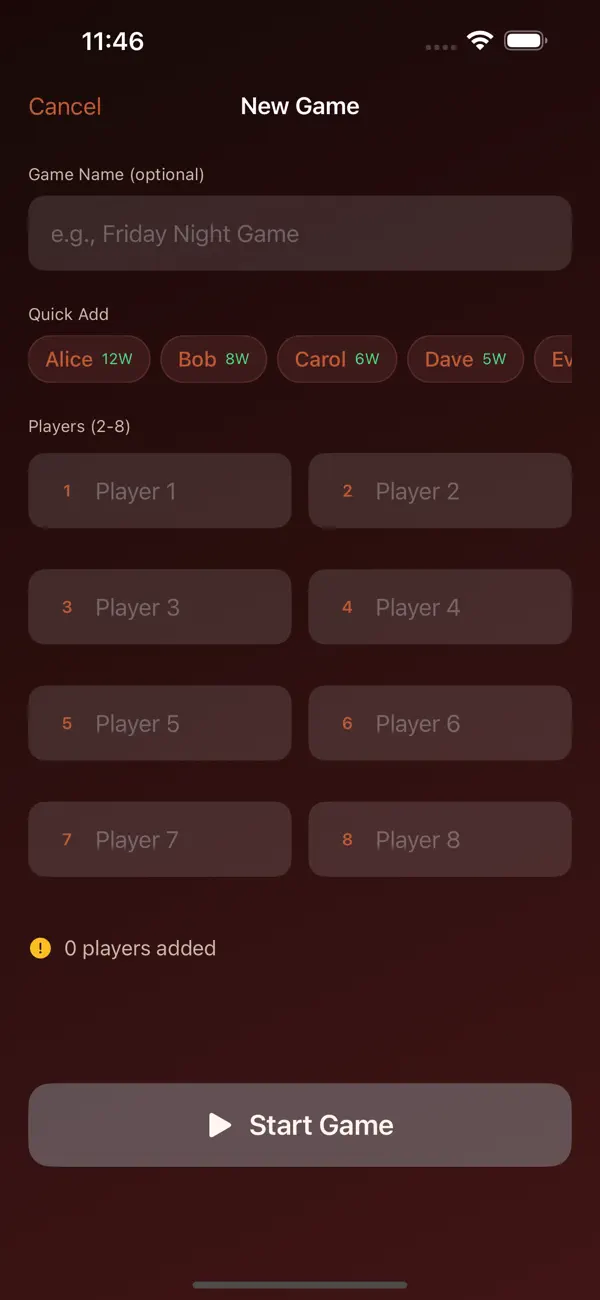Start the game

pyautogui.click(x=300, y=1125)
